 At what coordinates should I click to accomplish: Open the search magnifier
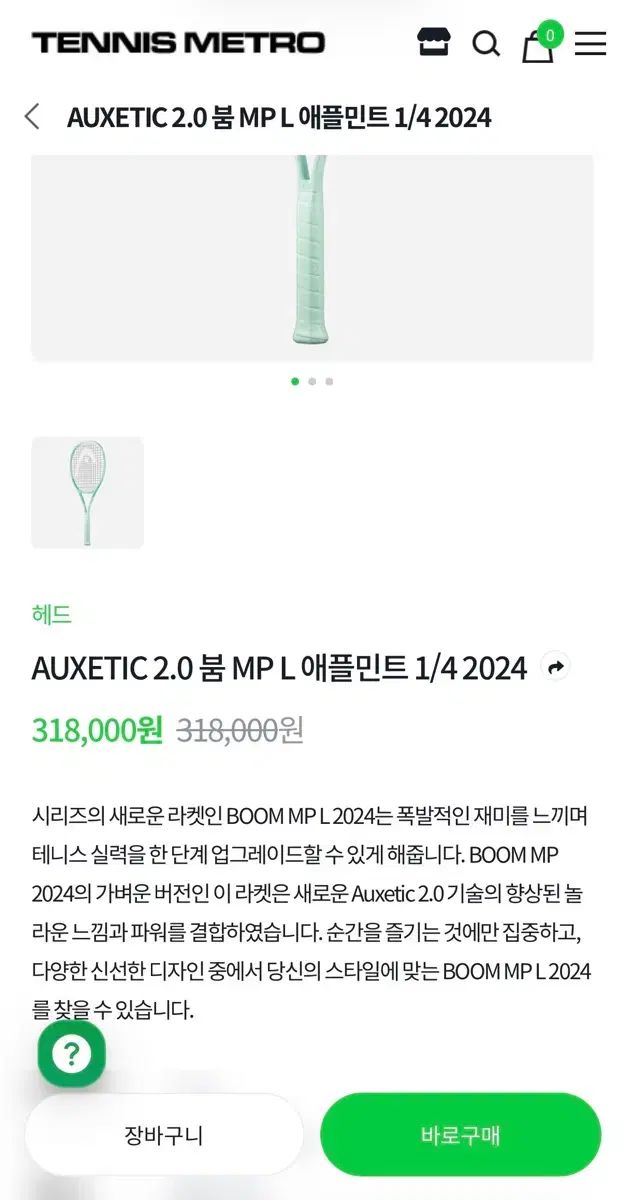(x=486, y=44)
